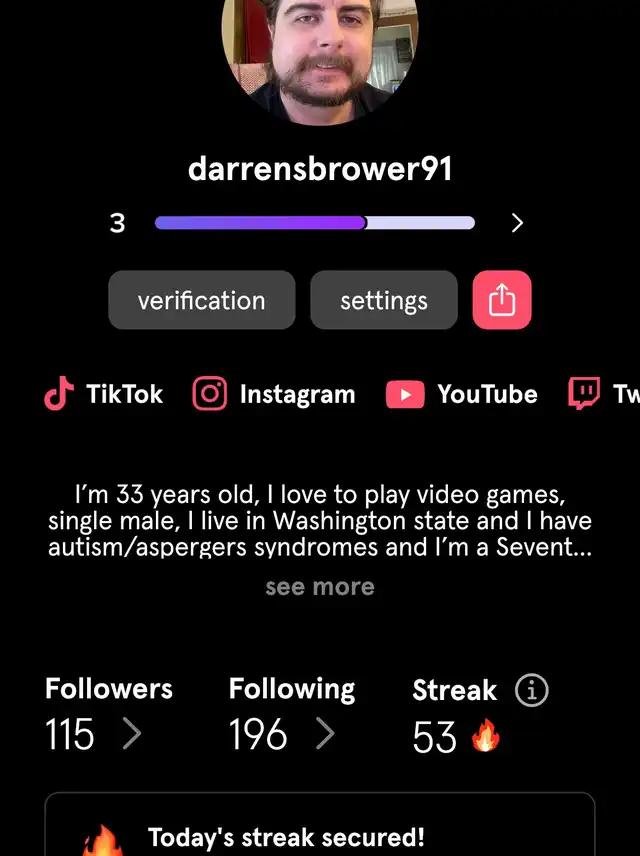Viewport: 640px width, 856px height.
Task: Open the linked Instagram account
Action: (x=274, y=394)
